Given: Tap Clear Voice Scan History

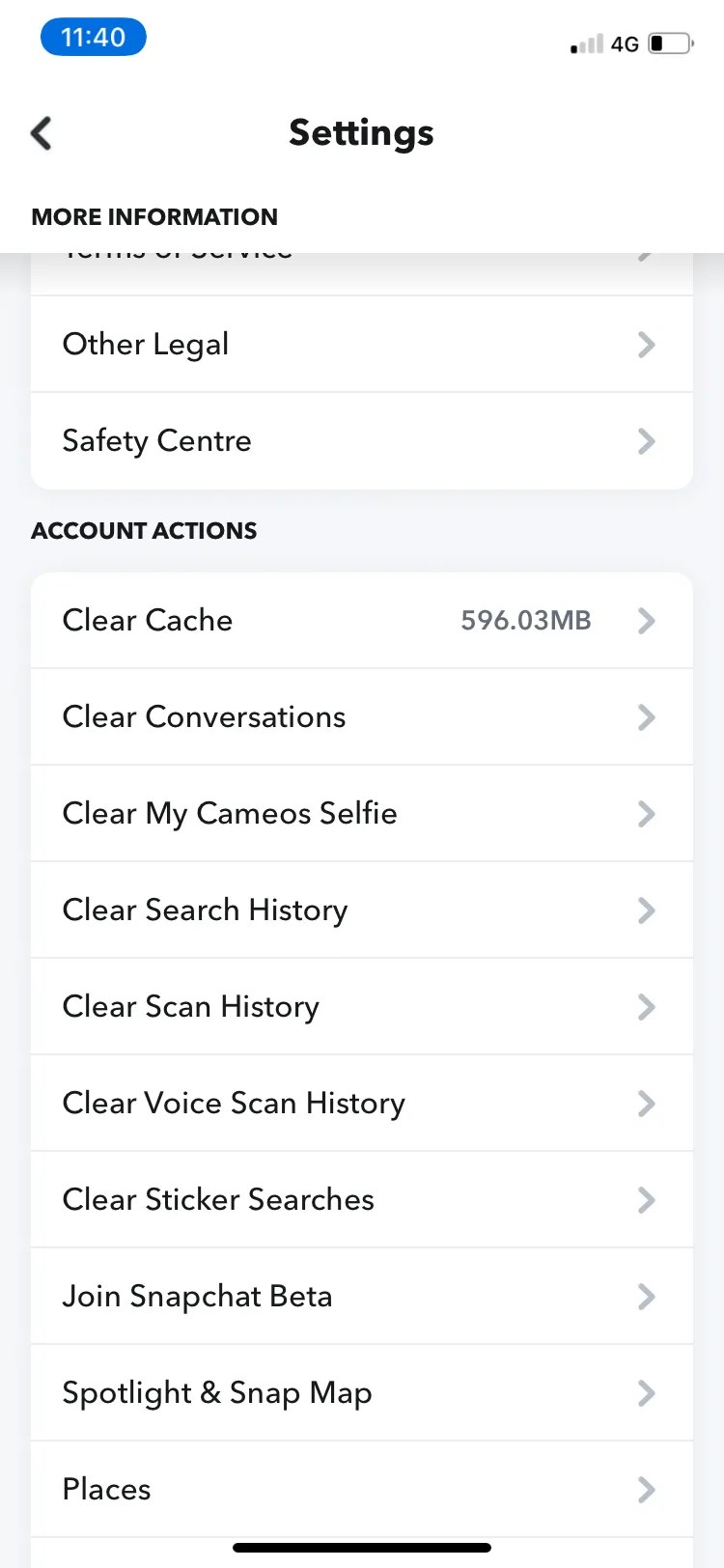Looking at the screenshot, I should click(362, 1103).
